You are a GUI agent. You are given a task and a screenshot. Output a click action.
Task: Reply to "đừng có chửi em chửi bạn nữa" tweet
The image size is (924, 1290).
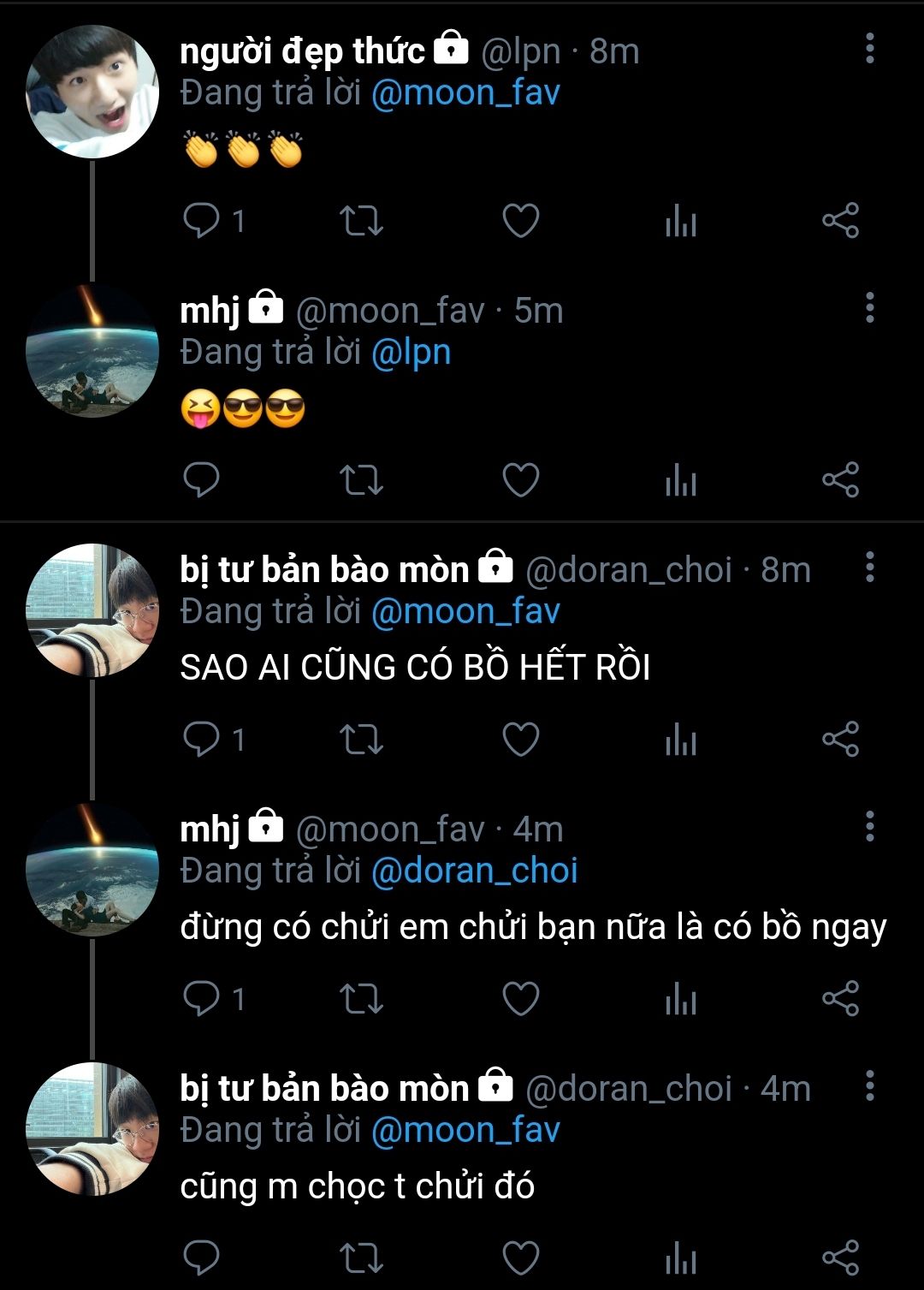202,998
